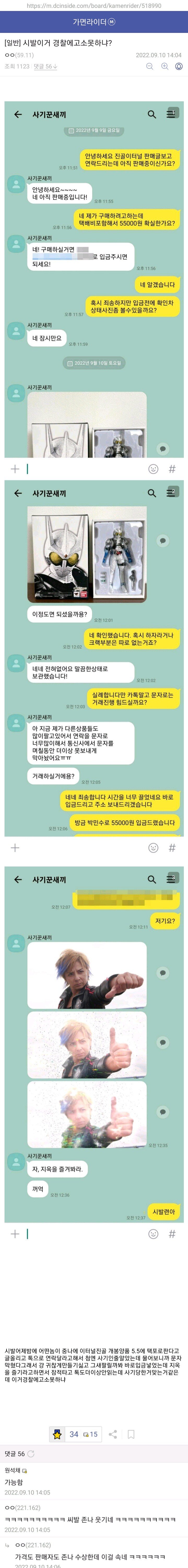Open the 가면라이더 gallery header
The image size is (188, 1568).
click(x=93, y=22)
